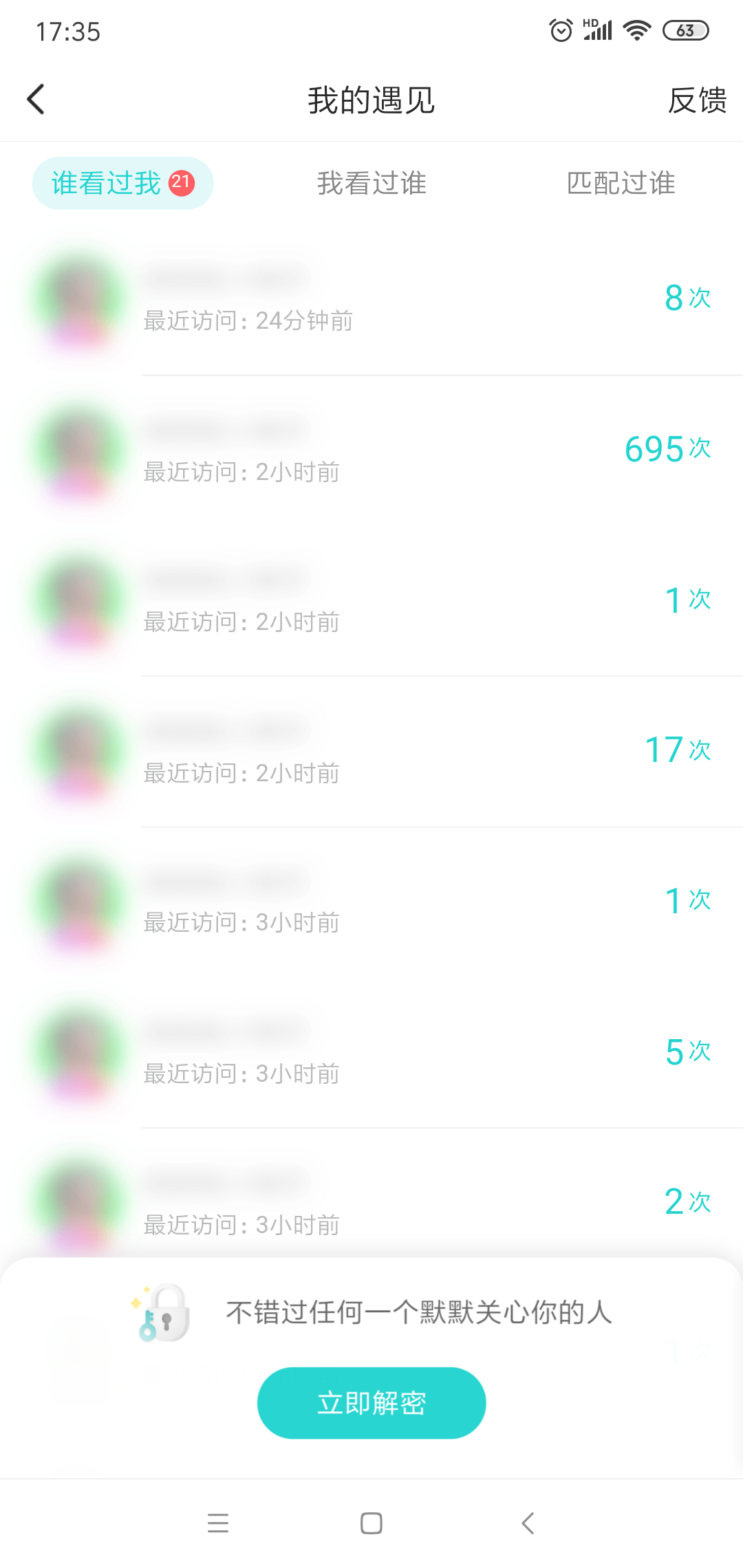Open the visitor who visited 24分钟前
The image size is (743, 1568).
click(371, 300)
